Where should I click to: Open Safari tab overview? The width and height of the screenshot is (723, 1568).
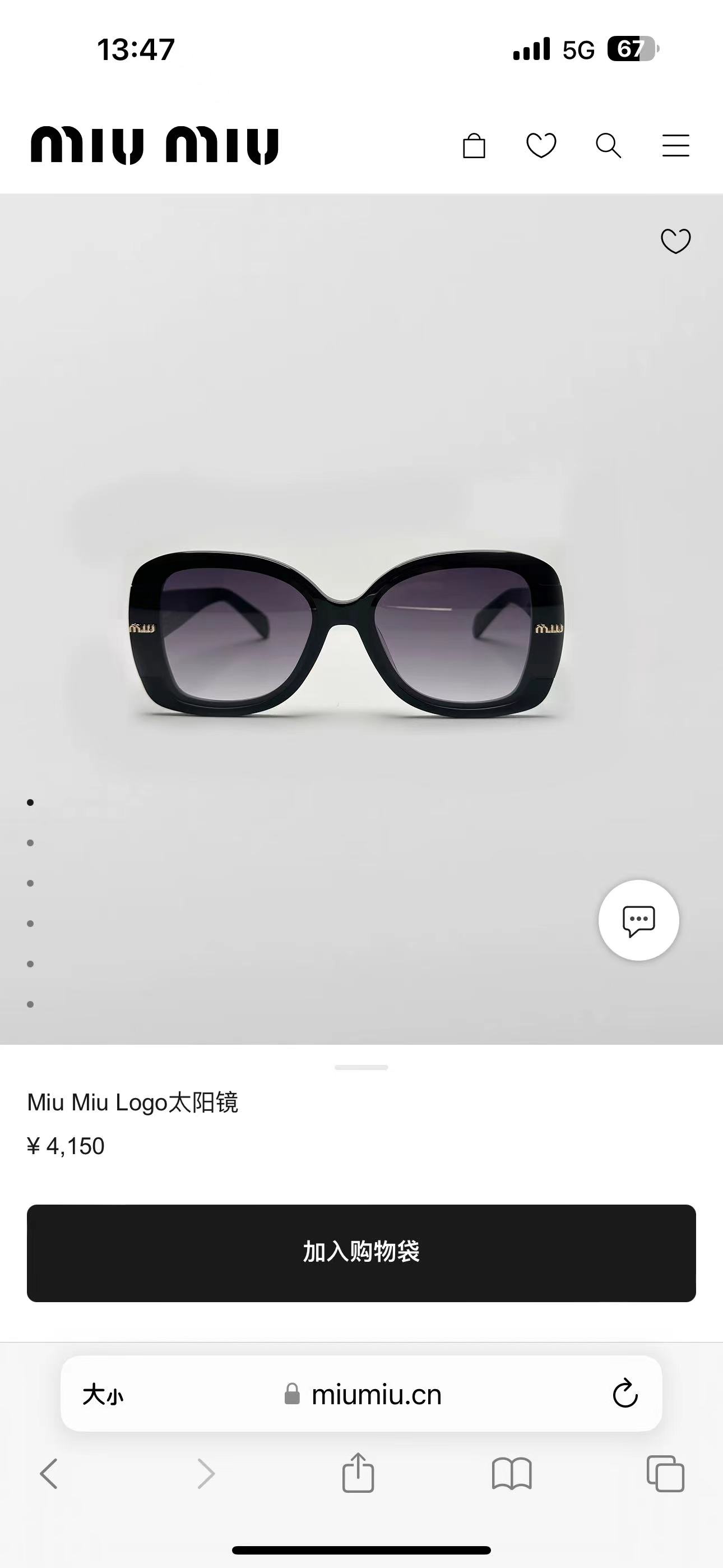(665, 1474)
